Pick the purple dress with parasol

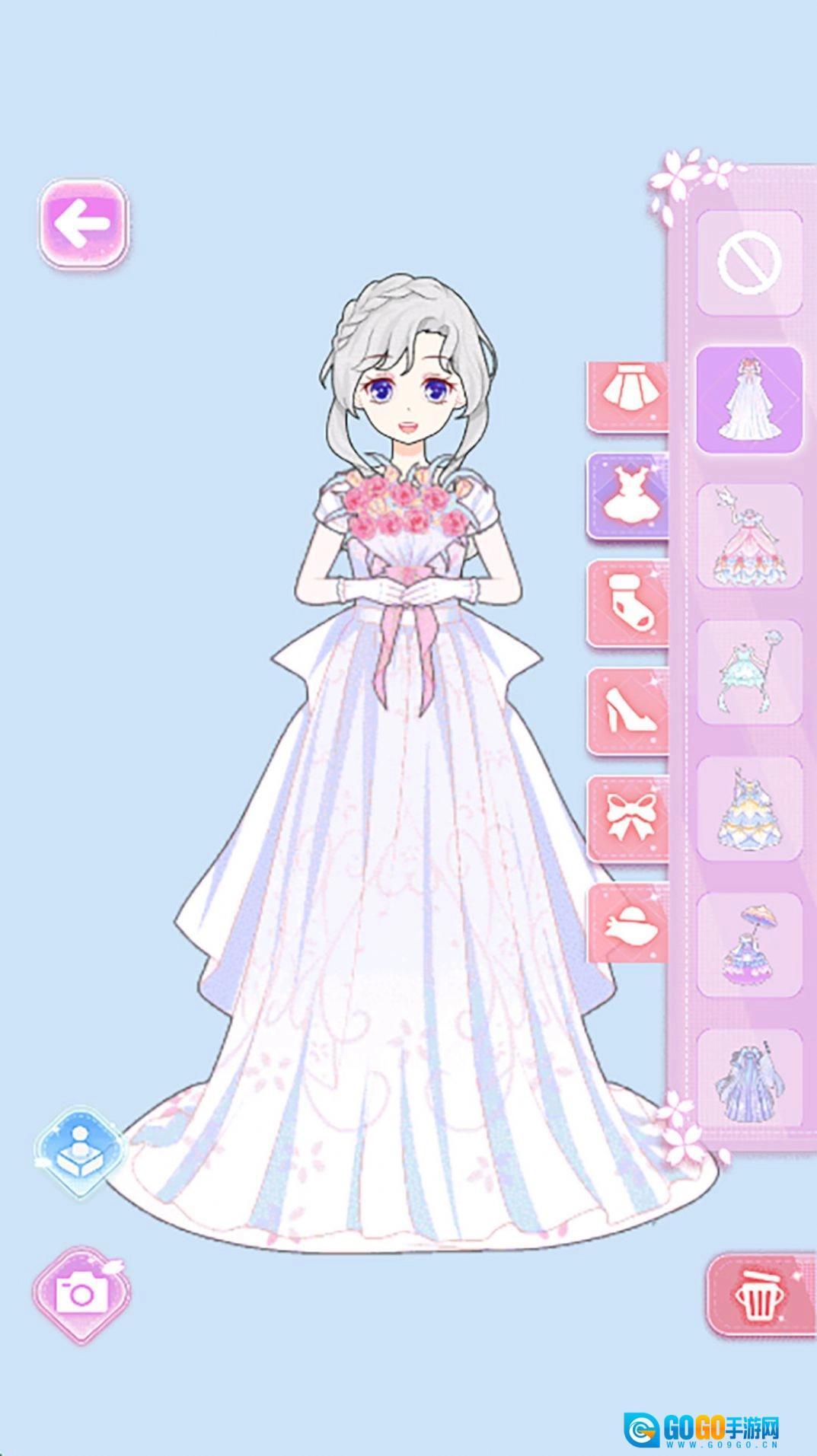749,945
